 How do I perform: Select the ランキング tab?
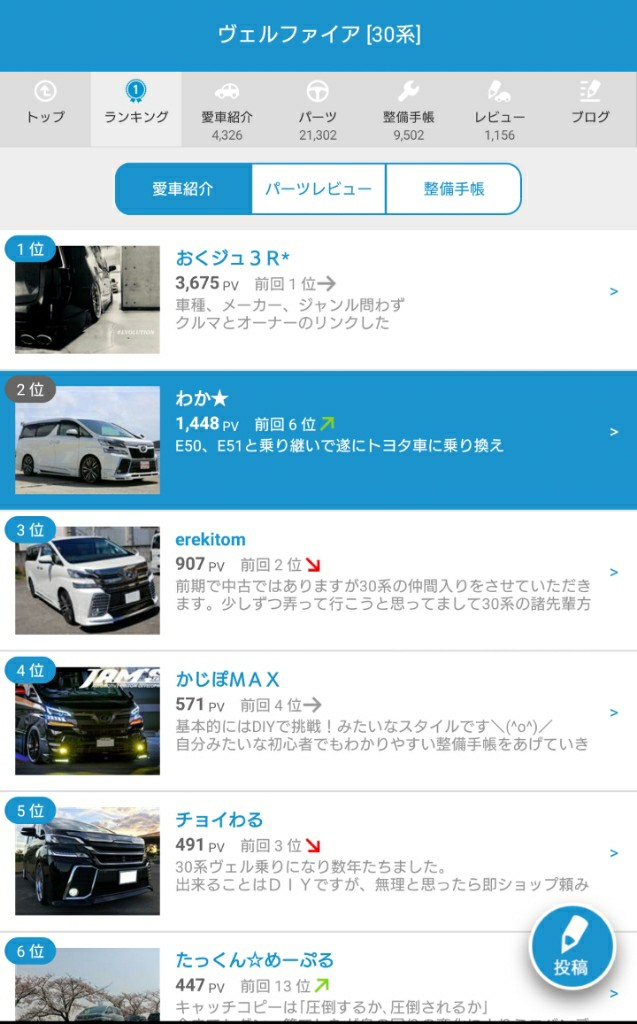click(x=136, y=109)
